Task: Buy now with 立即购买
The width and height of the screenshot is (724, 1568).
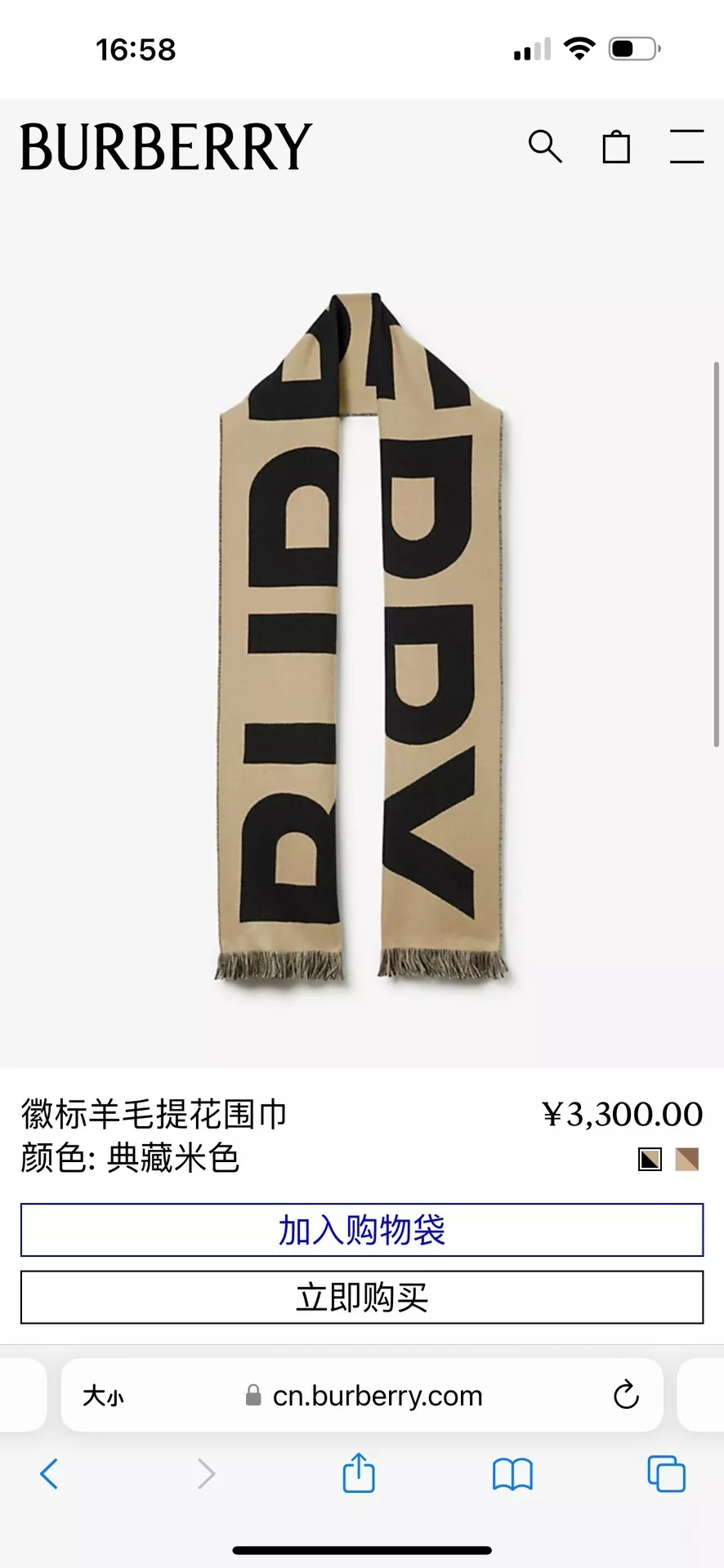Action: point(362,1297)
